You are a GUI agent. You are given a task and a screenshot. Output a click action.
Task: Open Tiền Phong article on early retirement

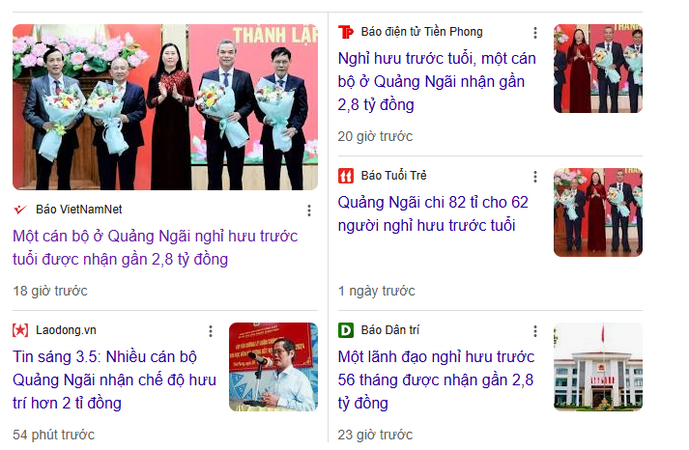[x=437, y=81]
